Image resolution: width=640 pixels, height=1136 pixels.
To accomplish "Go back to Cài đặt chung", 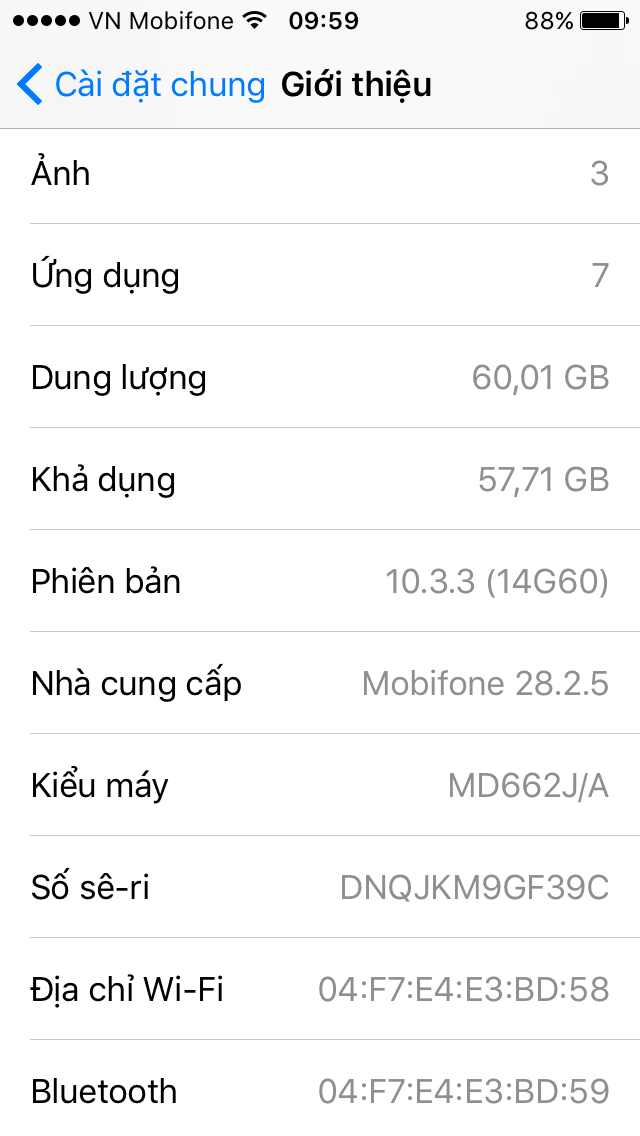I will 140,85.
